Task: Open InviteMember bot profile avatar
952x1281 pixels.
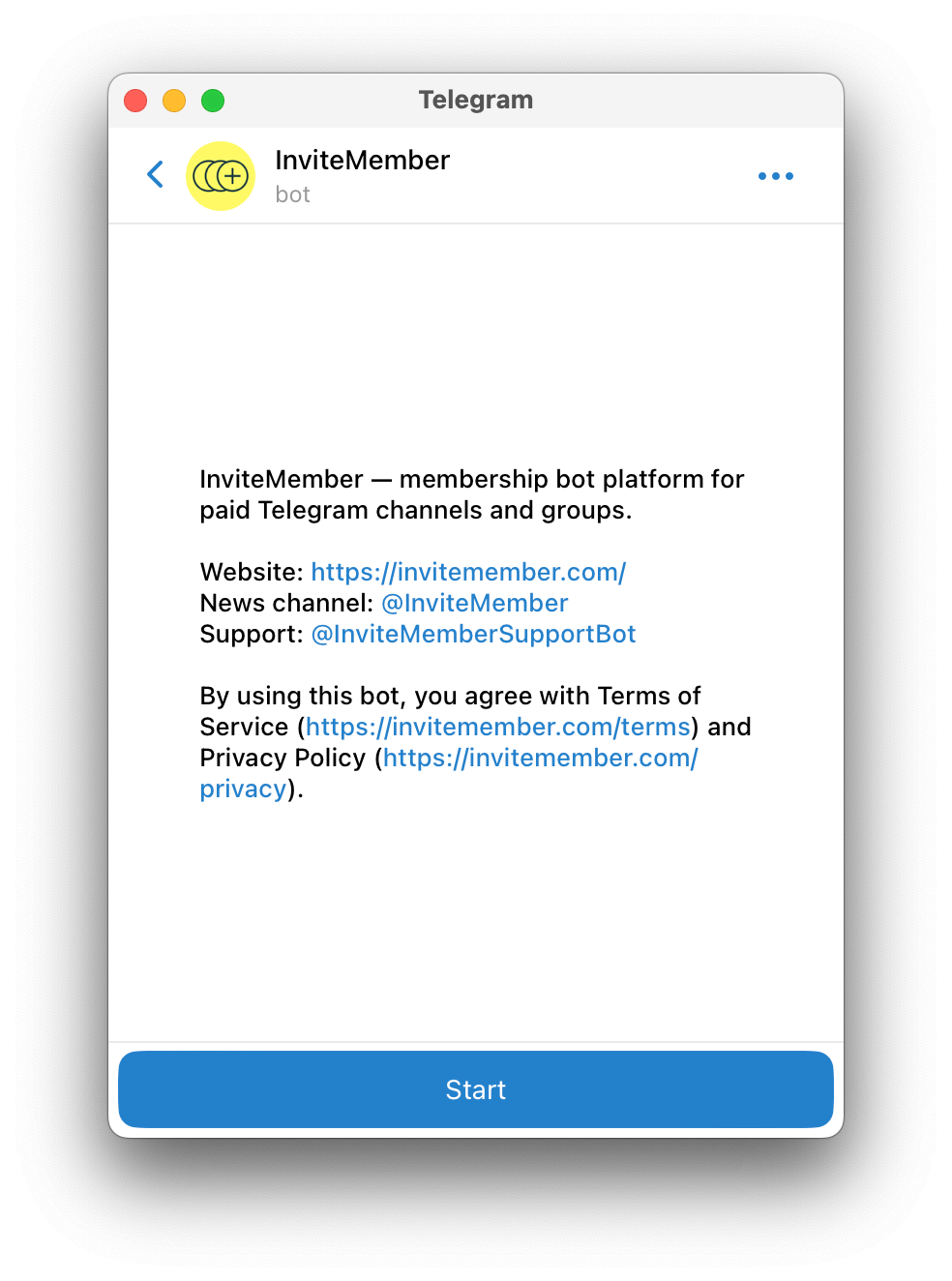Action: pos(221,176)
